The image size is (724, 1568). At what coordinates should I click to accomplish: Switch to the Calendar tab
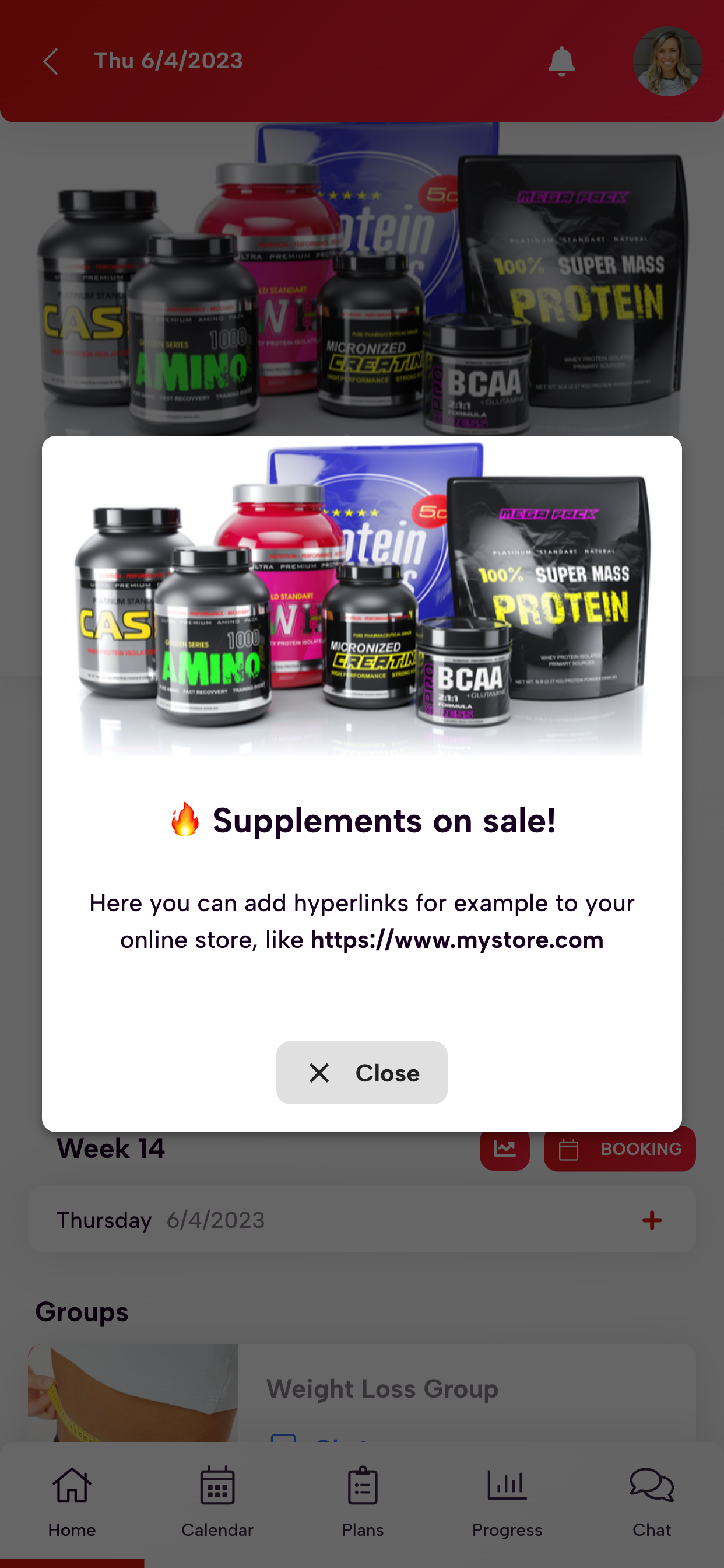(x=217, y=1501)
